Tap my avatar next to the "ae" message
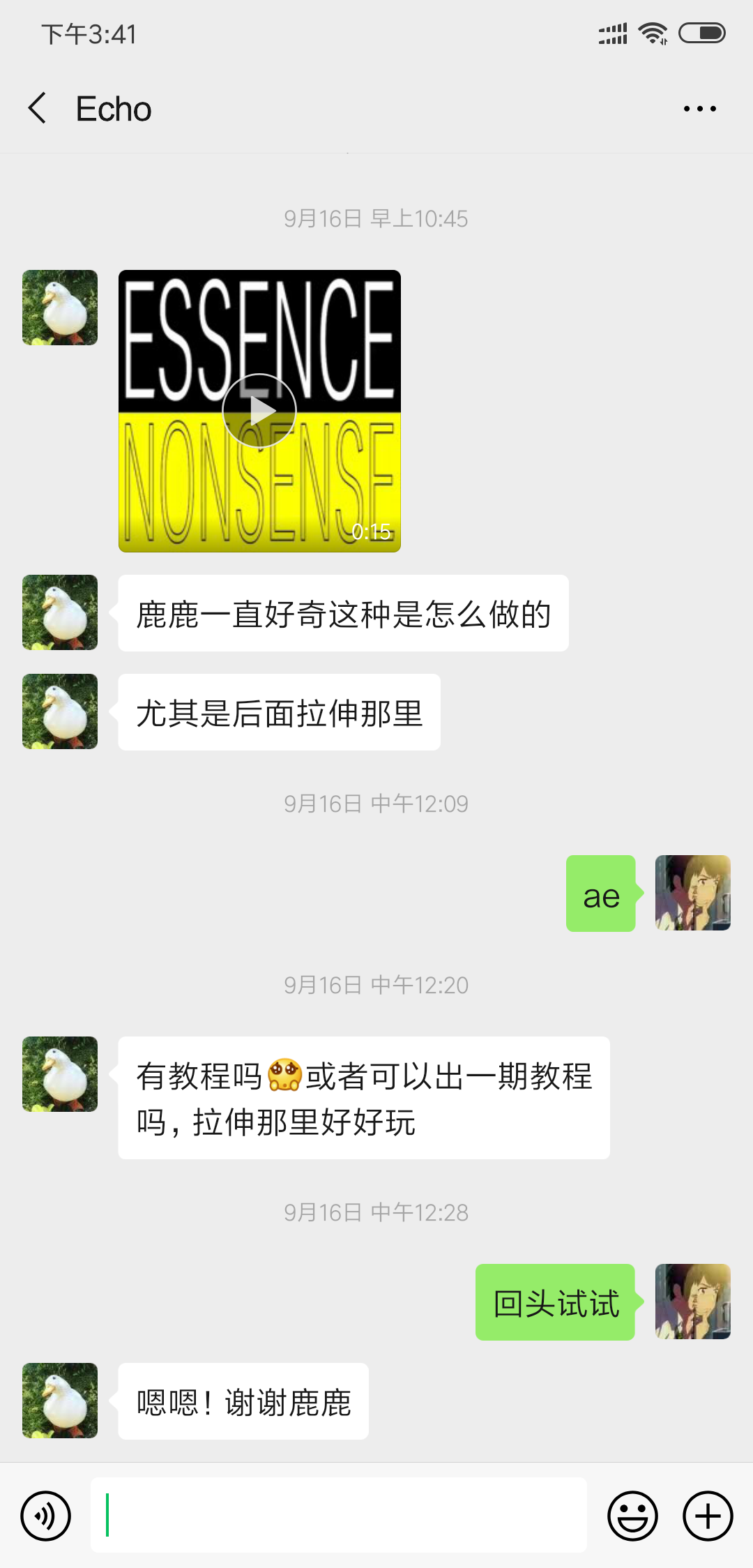This screenshot has height=1568, width=753. pyautogui.click(x=692, y=893)
